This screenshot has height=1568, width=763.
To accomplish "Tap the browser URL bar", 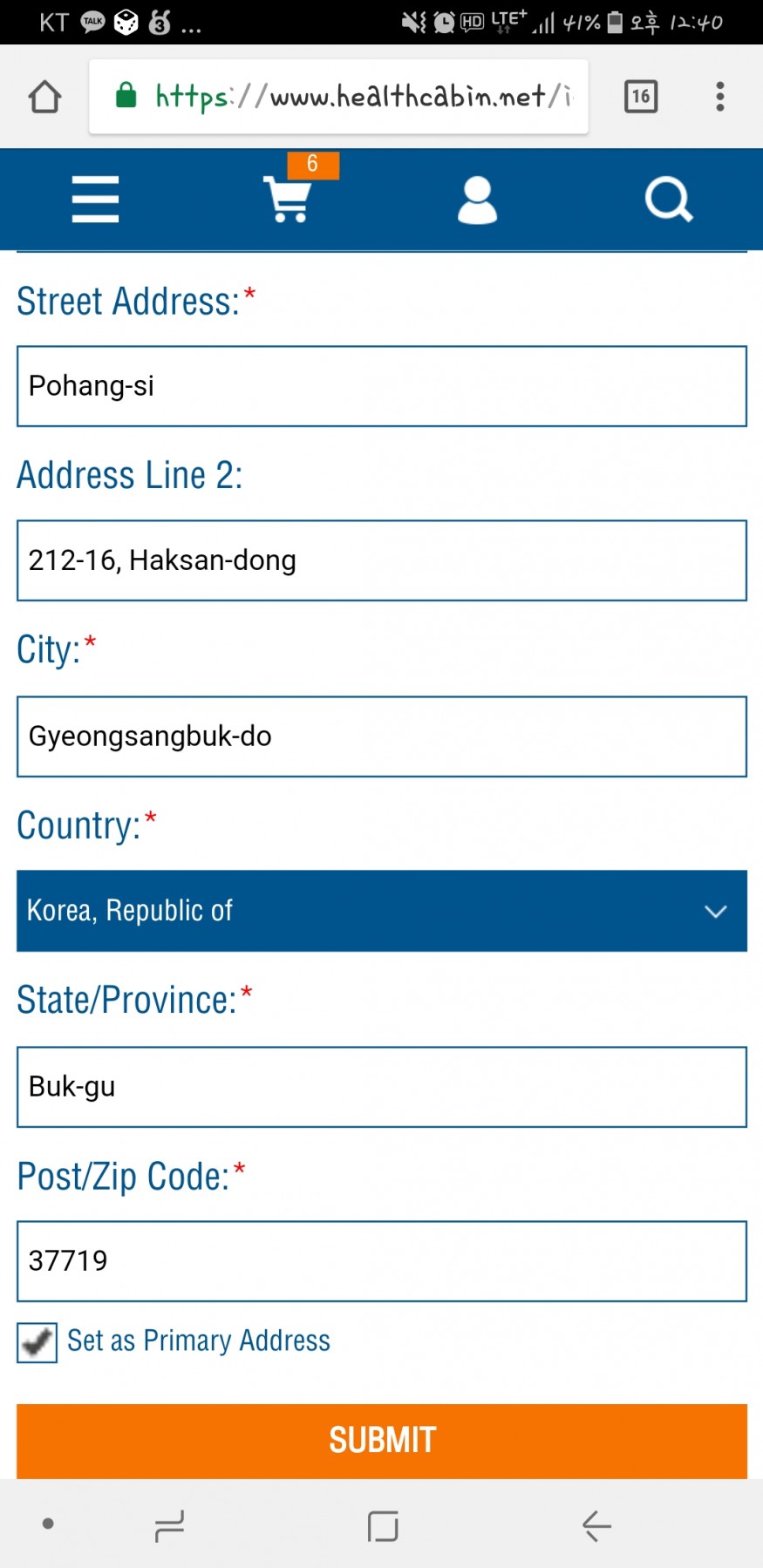I will pos(338,97).
